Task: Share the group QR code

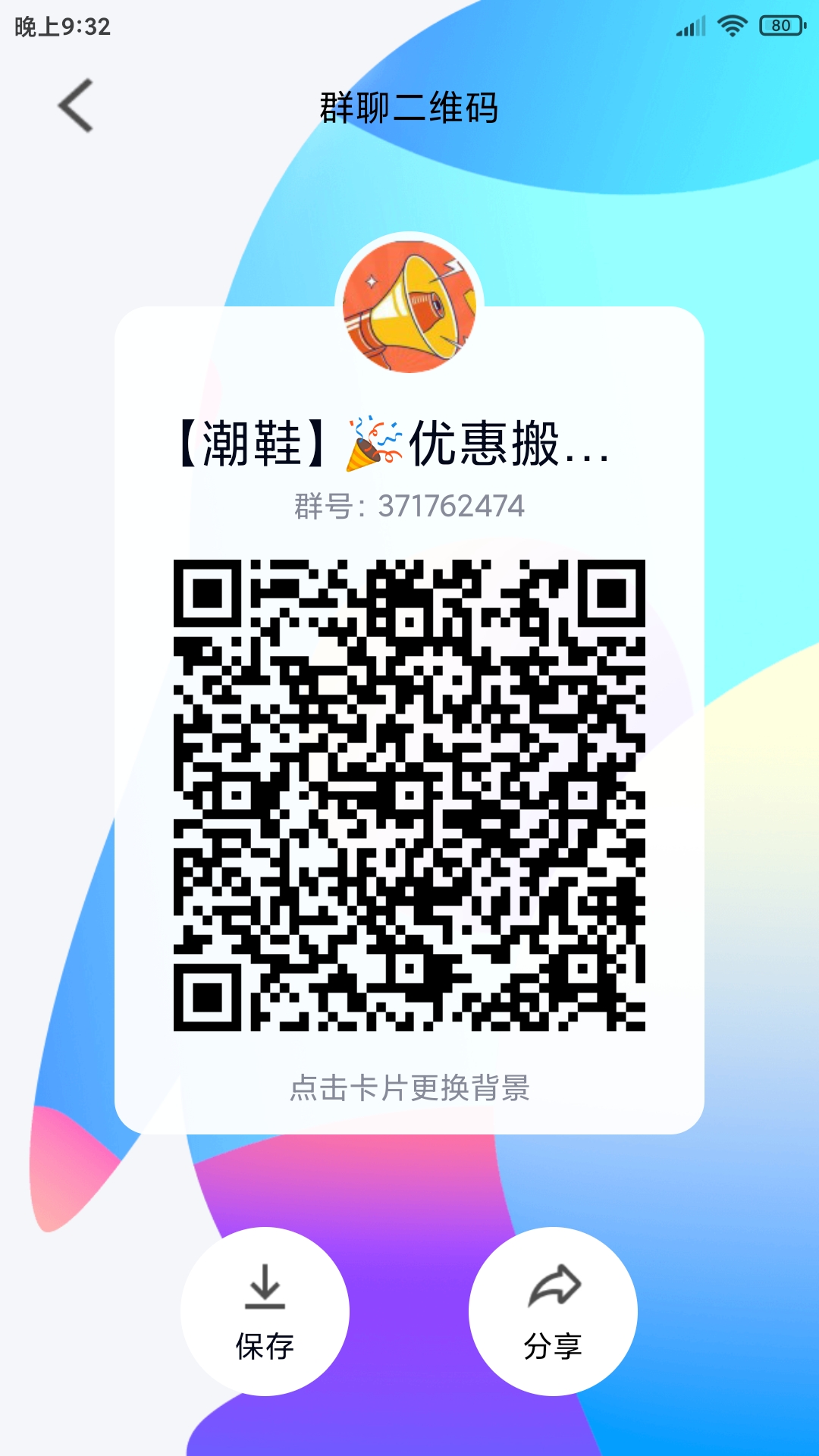Action: click(553, 1311)
